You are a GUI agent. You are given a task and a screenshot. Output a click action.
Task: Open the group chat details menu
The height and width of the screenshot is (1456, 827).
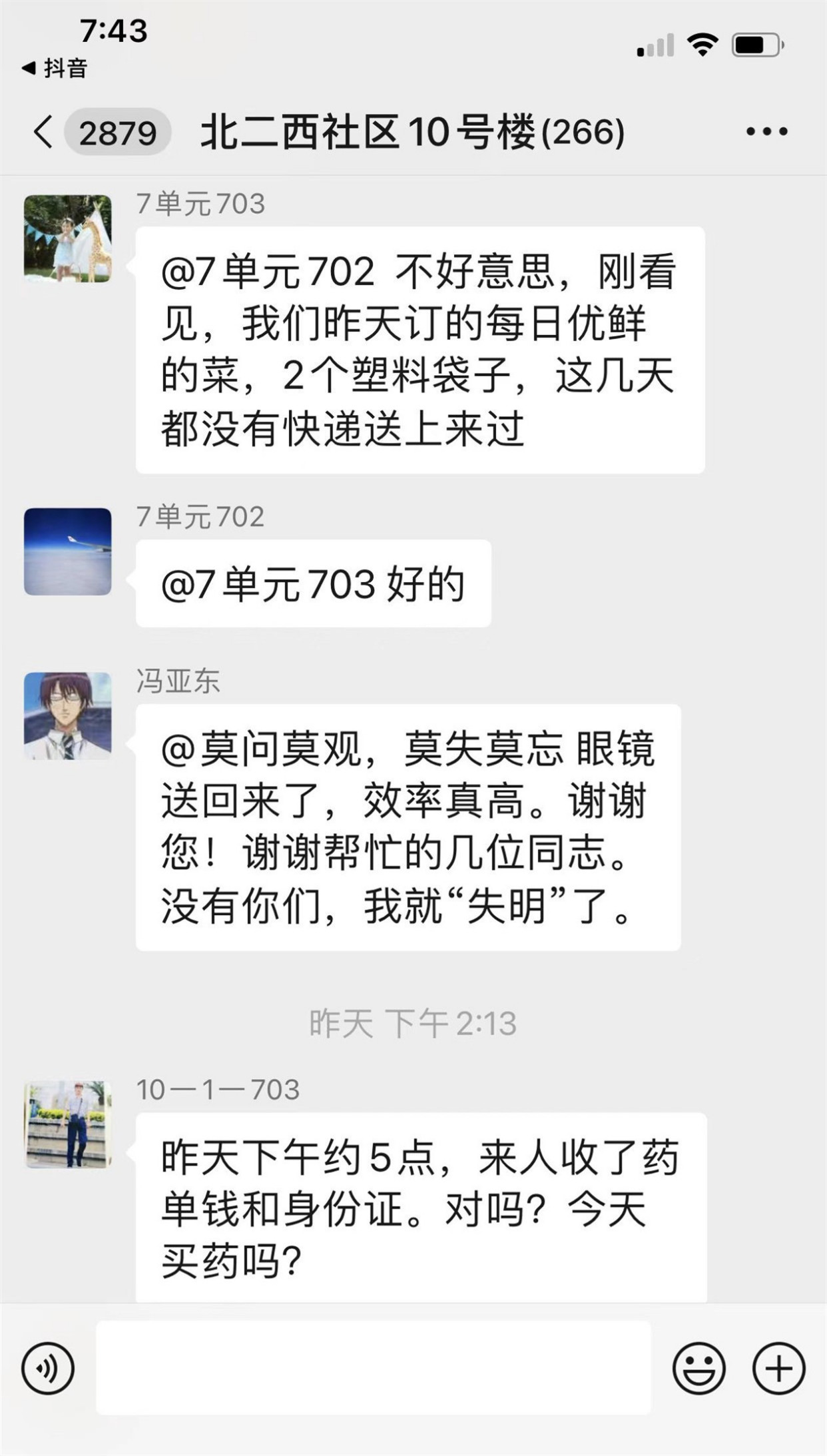(x=766, y=132)
